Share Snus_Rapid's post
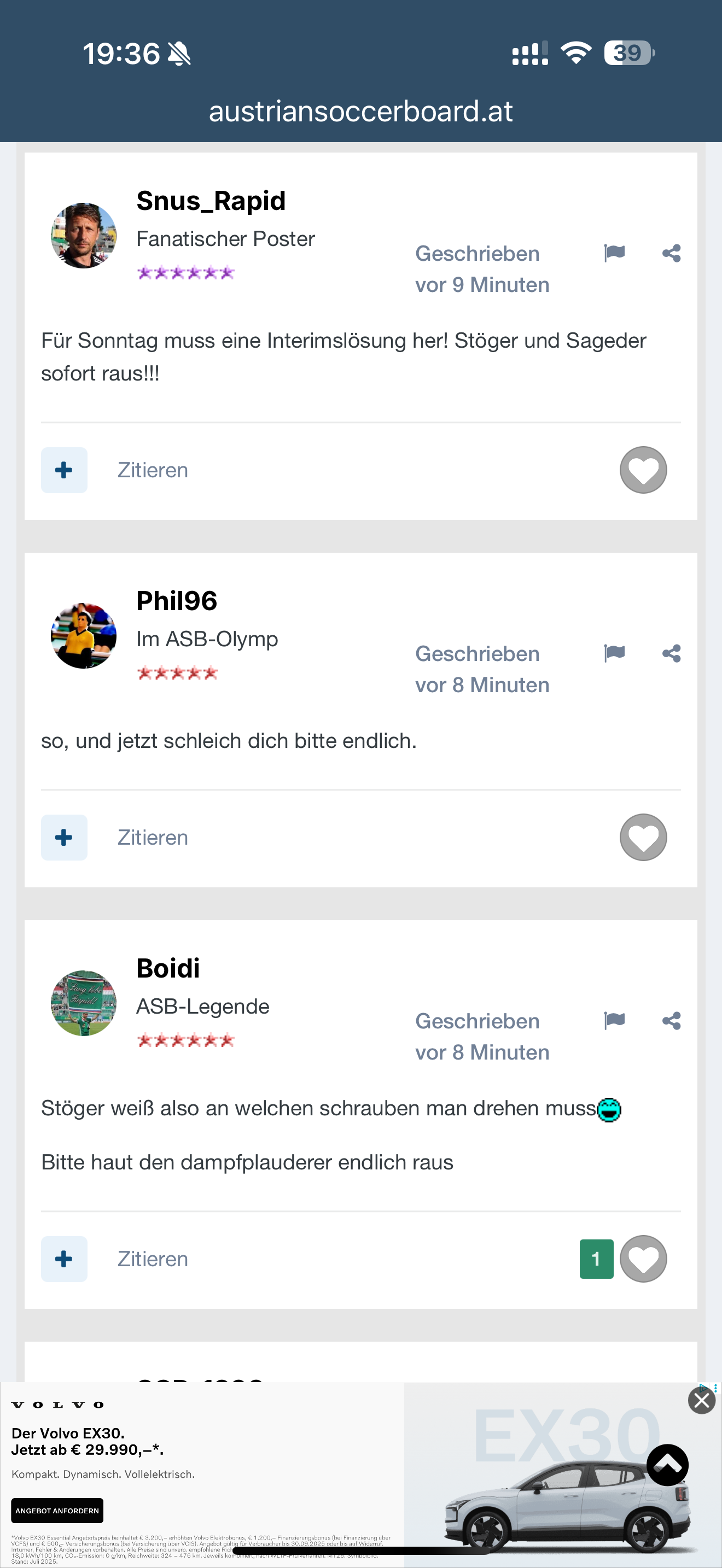The image size is (722, 1568). [671, 253]
